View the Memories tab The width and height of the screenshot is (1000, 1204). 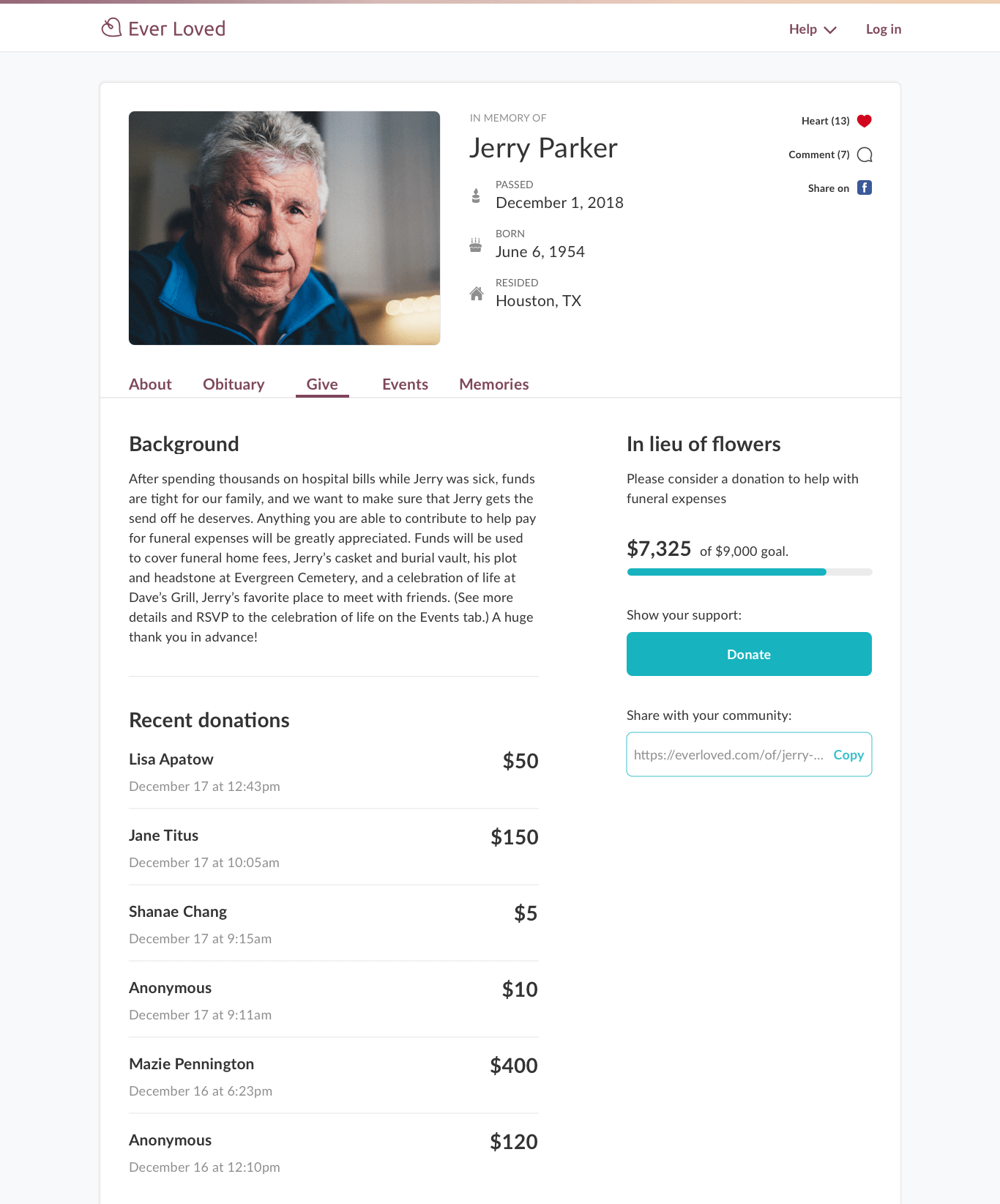493,384
